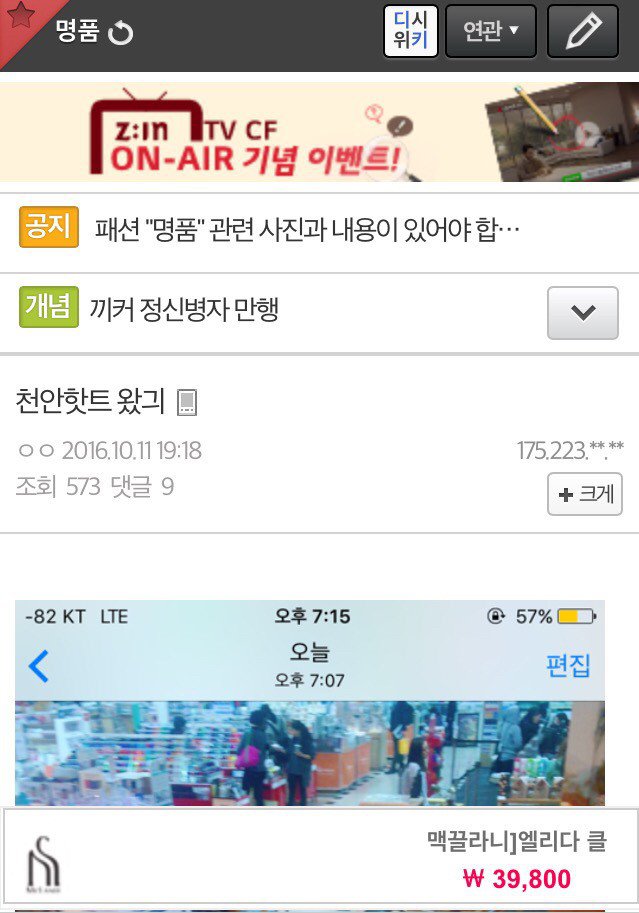This screenshot has width=639, height=913.
Task: Open the 디시위키 button
Action: tap(411, 31)
